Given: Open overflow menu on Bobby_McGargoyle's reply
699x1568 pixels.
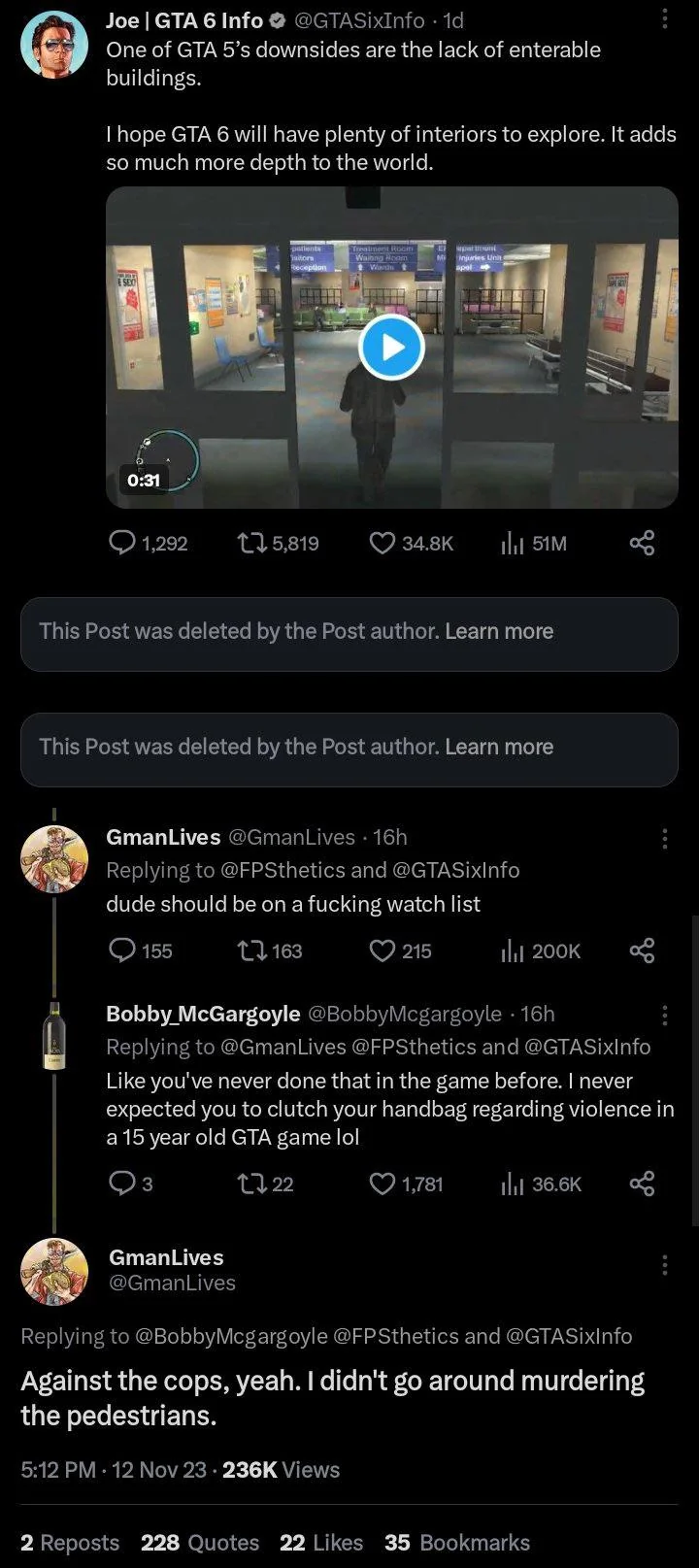Looking at the screenshot, I should [664, 1015].
